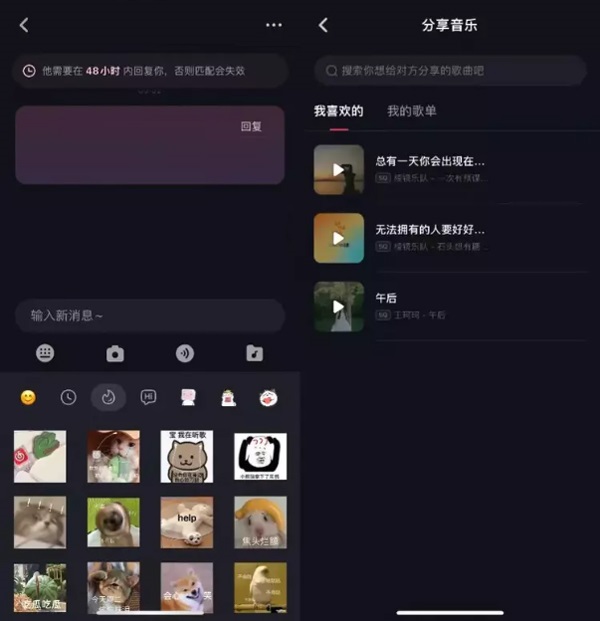The image size is (600, 621).
Task: Share the song 无法拥有的人要好好…
Action: pos(430,230)
